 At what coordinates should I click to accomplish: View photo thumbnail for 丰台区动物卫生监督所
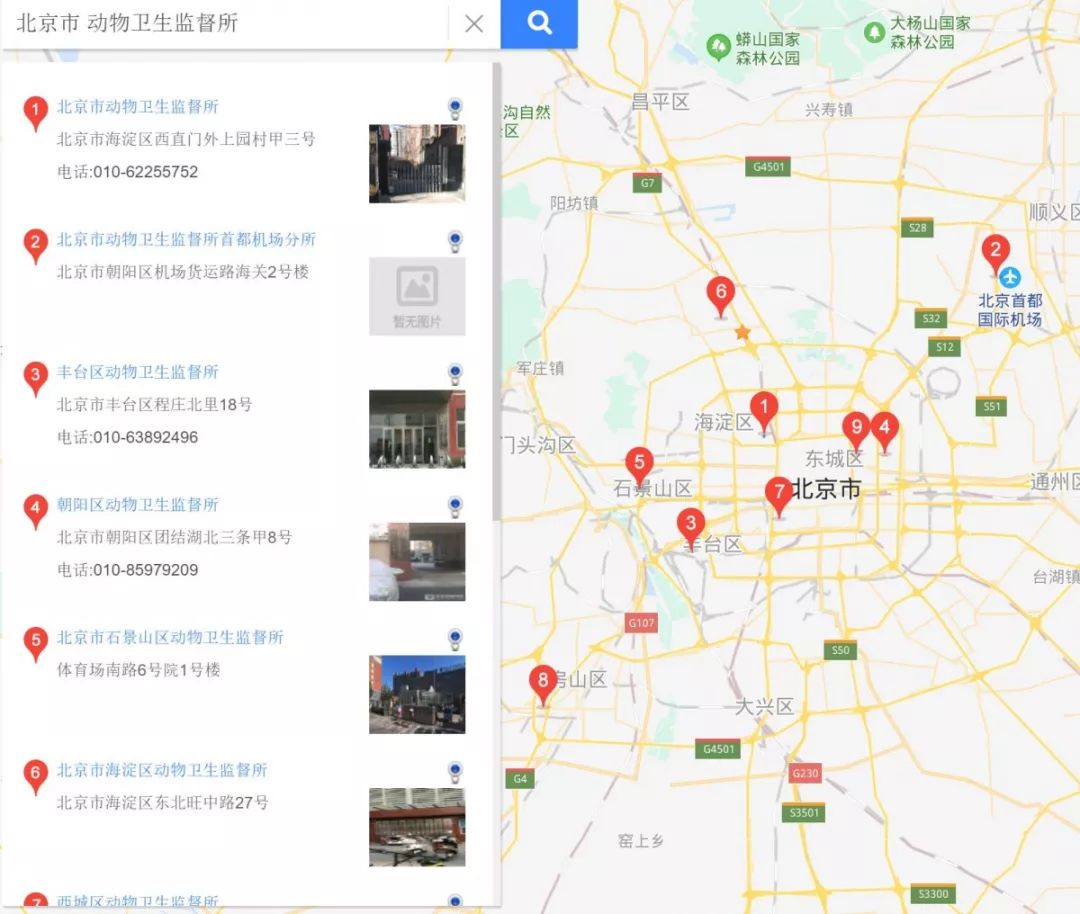(416, 429)
